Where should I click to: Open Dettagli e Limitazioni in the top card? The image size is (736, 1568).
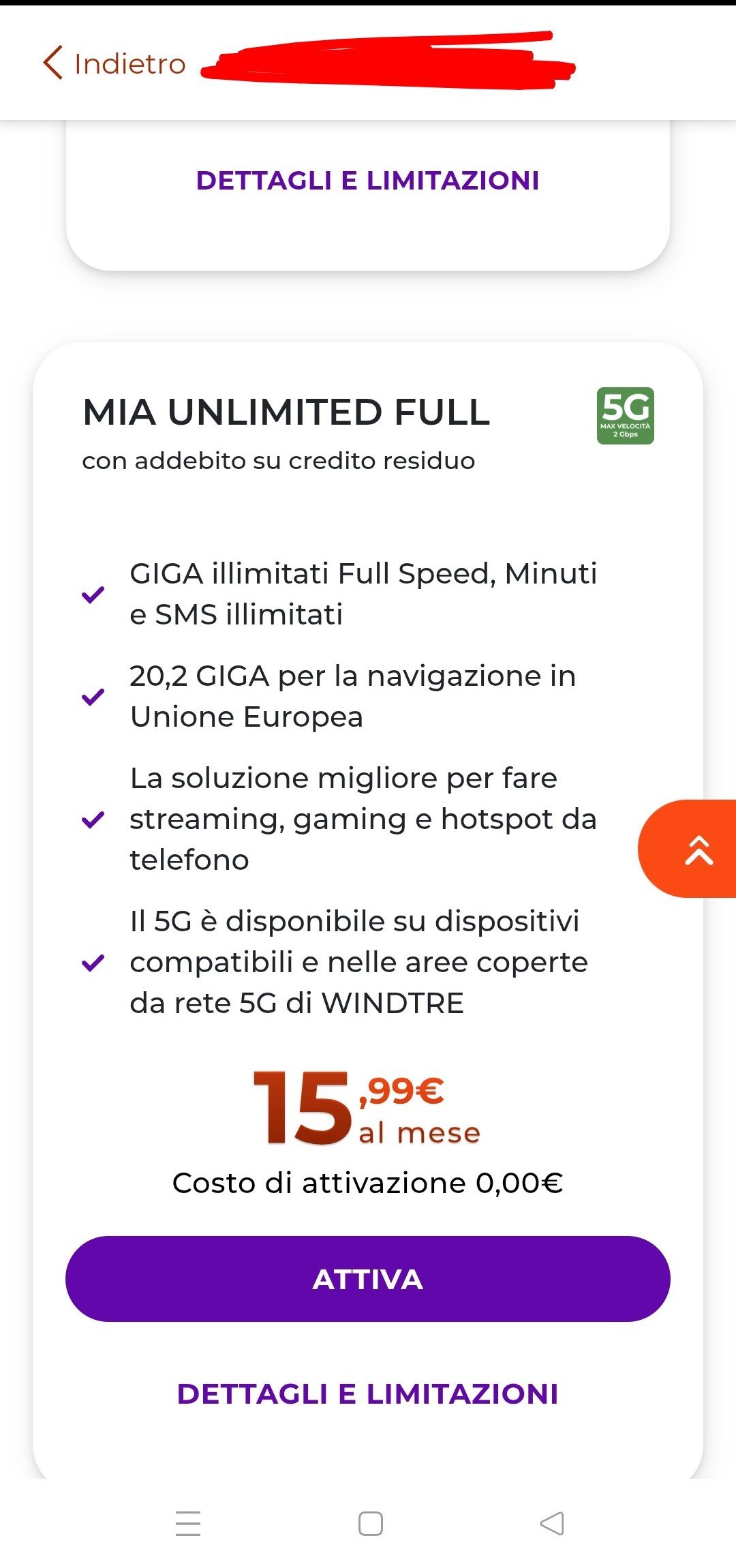(x=368, y=181)
